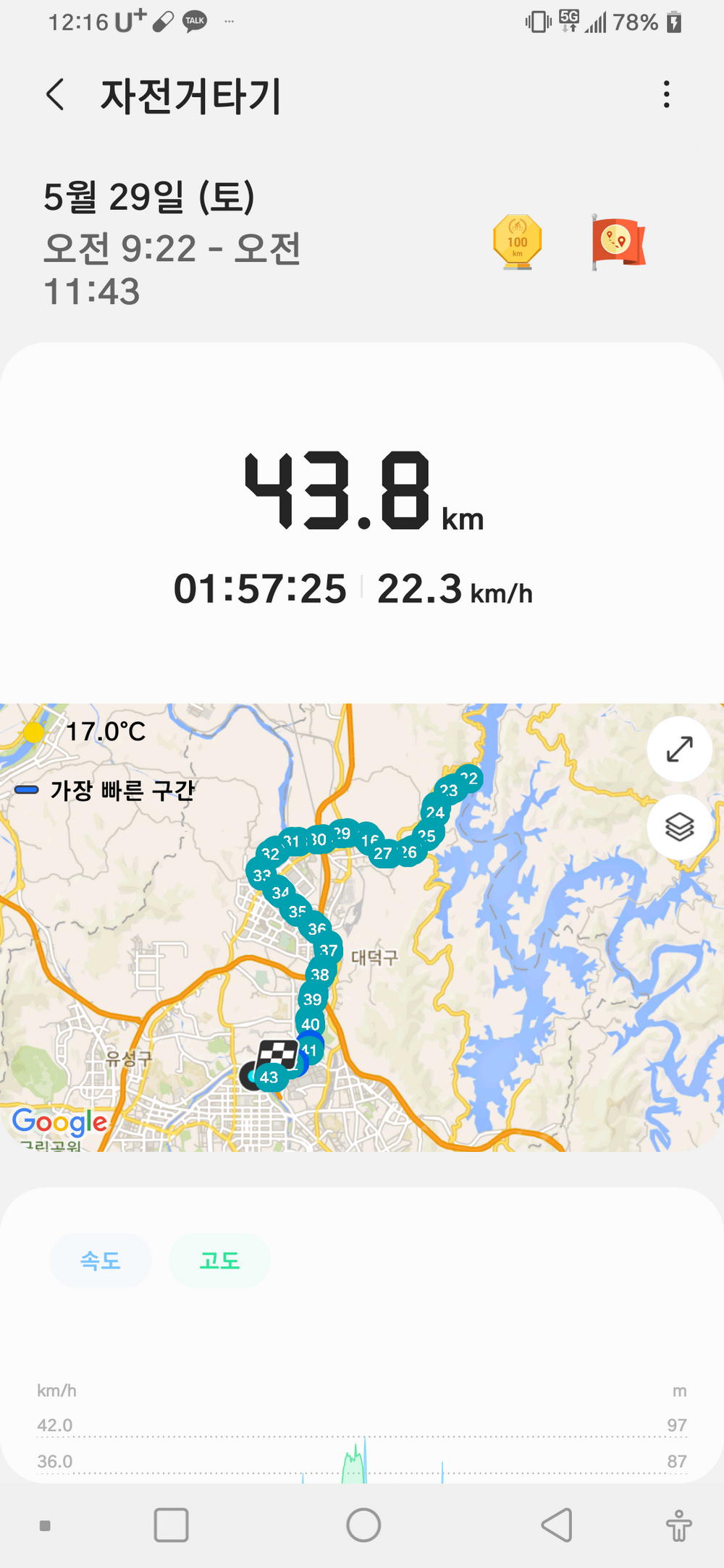The image size is (724, 1568).
Task: Go to the home screen
Action: pyautogui.click(x=363, y=1525)
